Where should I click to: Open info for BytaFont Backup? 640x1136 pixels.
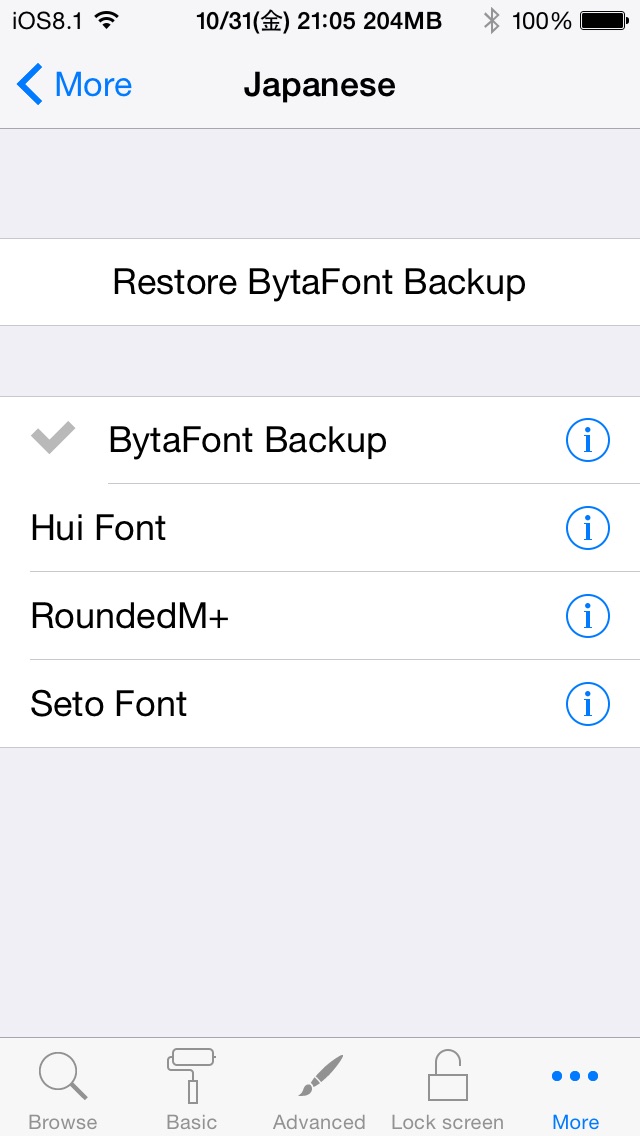[587, 440]
